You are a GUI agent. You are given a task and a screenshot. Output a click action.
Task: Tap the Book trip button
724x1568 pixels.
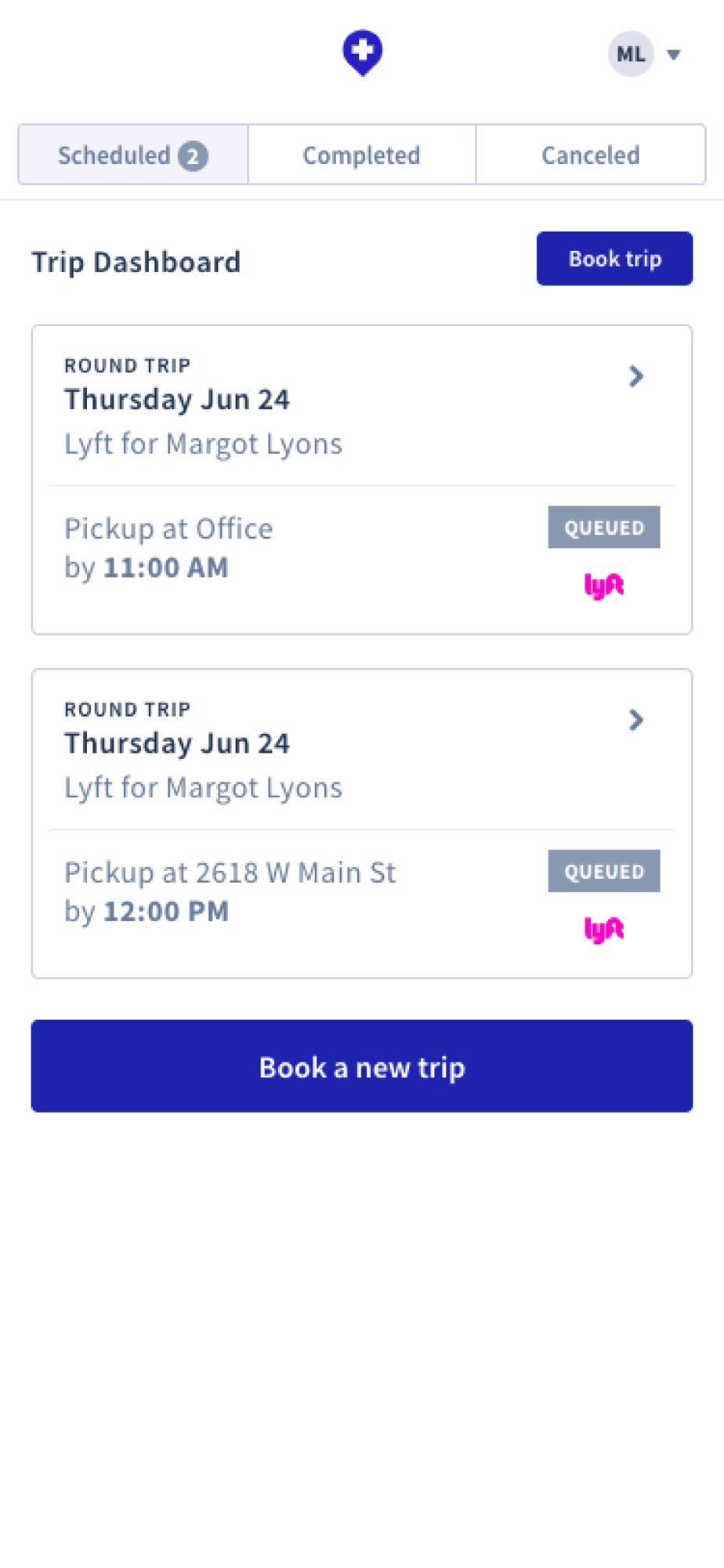[x=614, y=259]
